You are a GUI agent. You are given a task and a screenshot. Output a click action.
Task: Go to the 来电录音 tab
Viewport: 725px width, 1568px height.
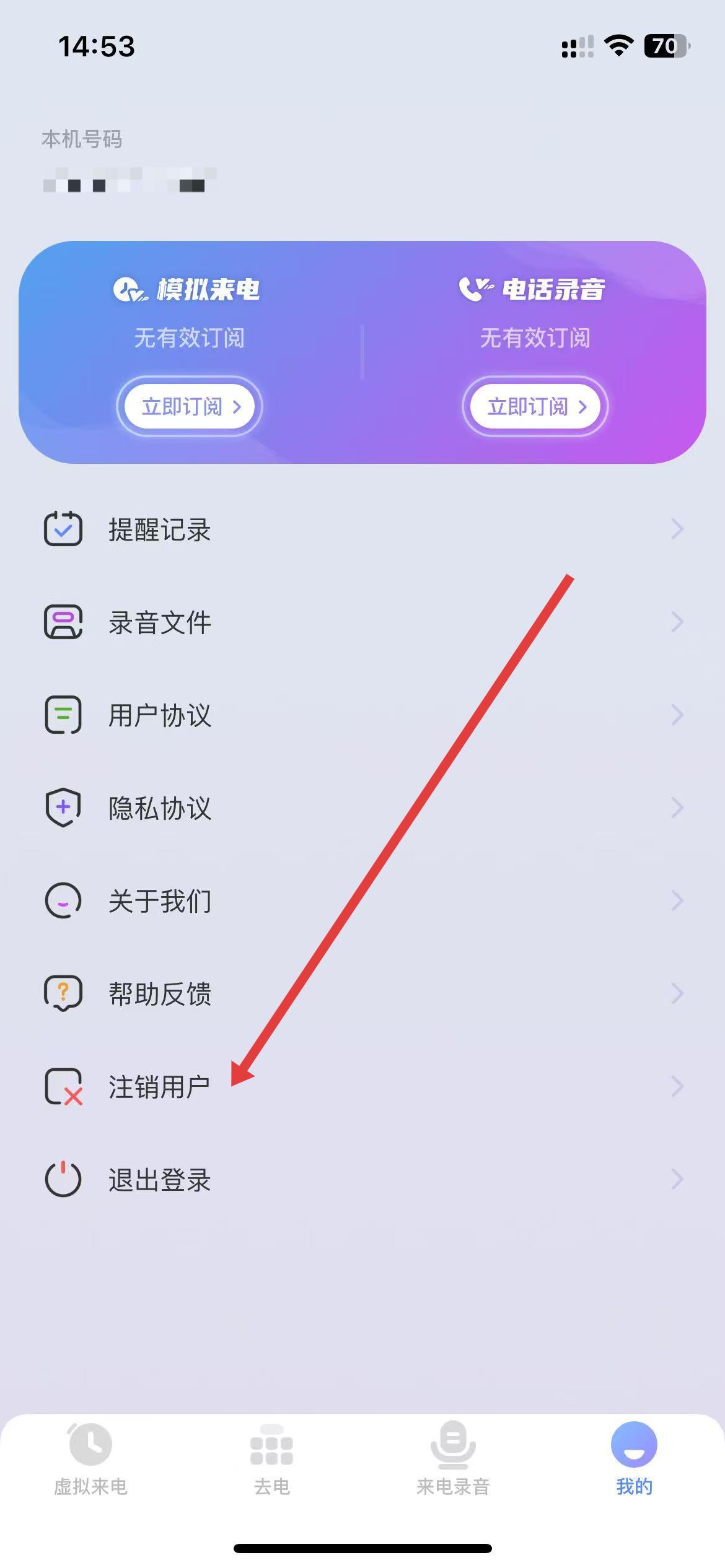click(453, 1459)
